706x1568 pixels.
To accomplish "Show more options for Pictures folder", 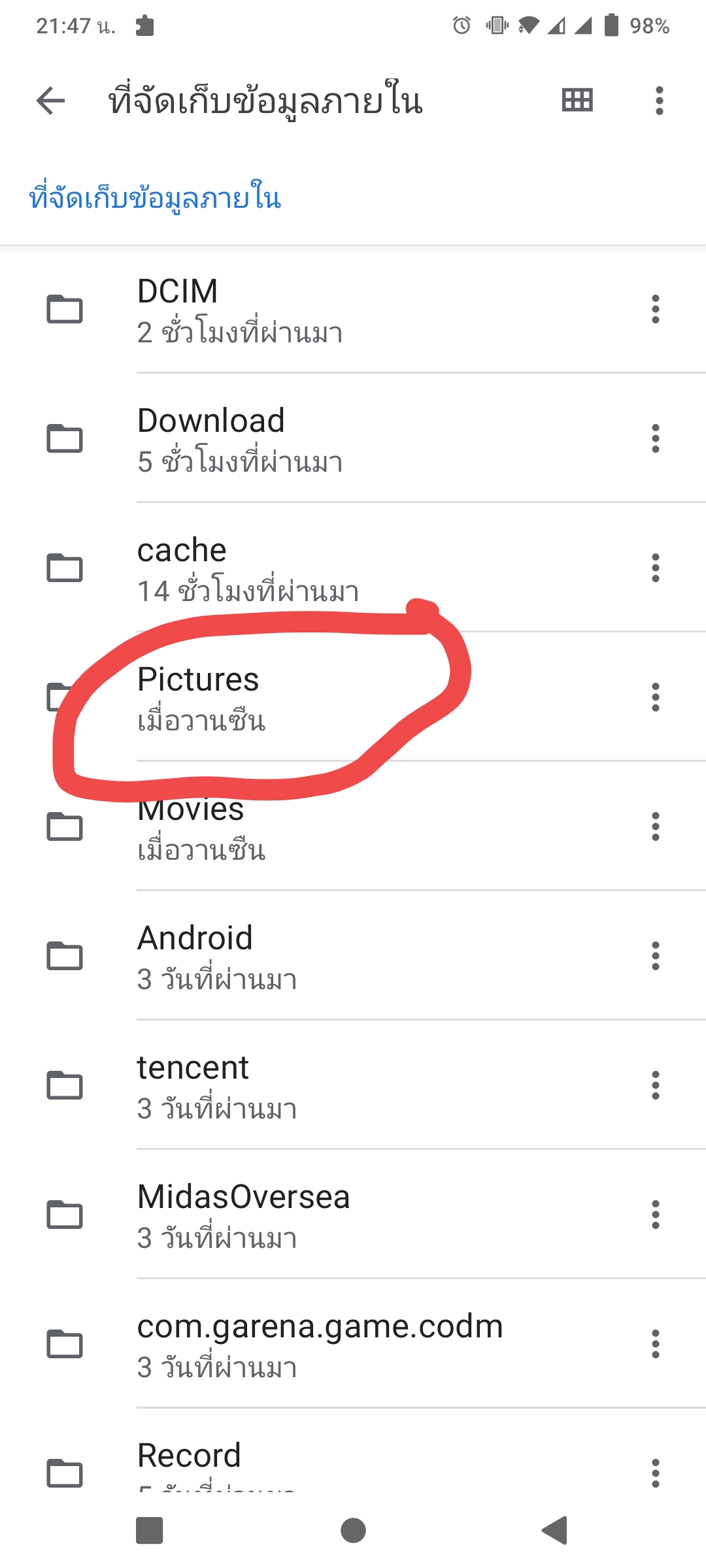I will pos(655,697).
